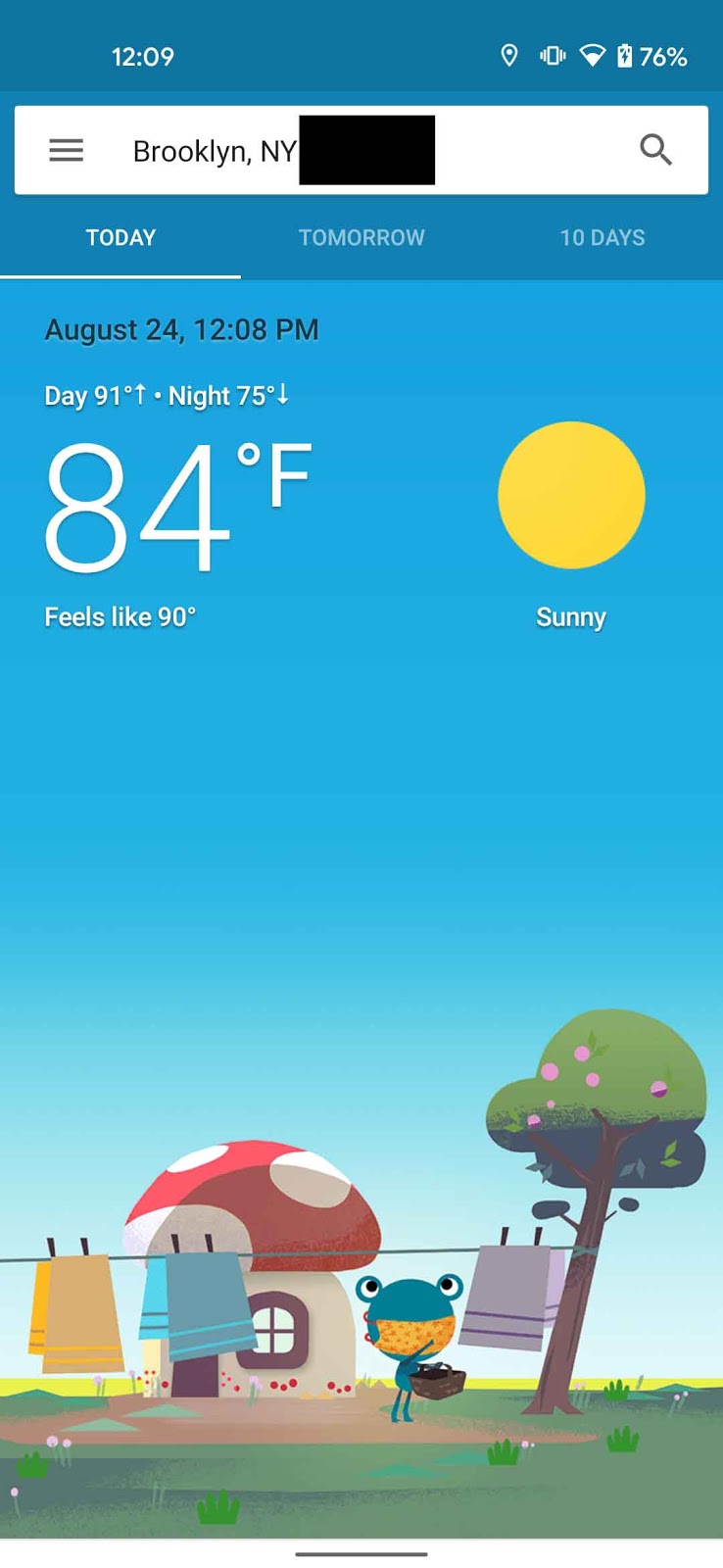This screenshot has width=723, height=1568.
Task: Tap the search magnifier icon
Action: [655, 150]
